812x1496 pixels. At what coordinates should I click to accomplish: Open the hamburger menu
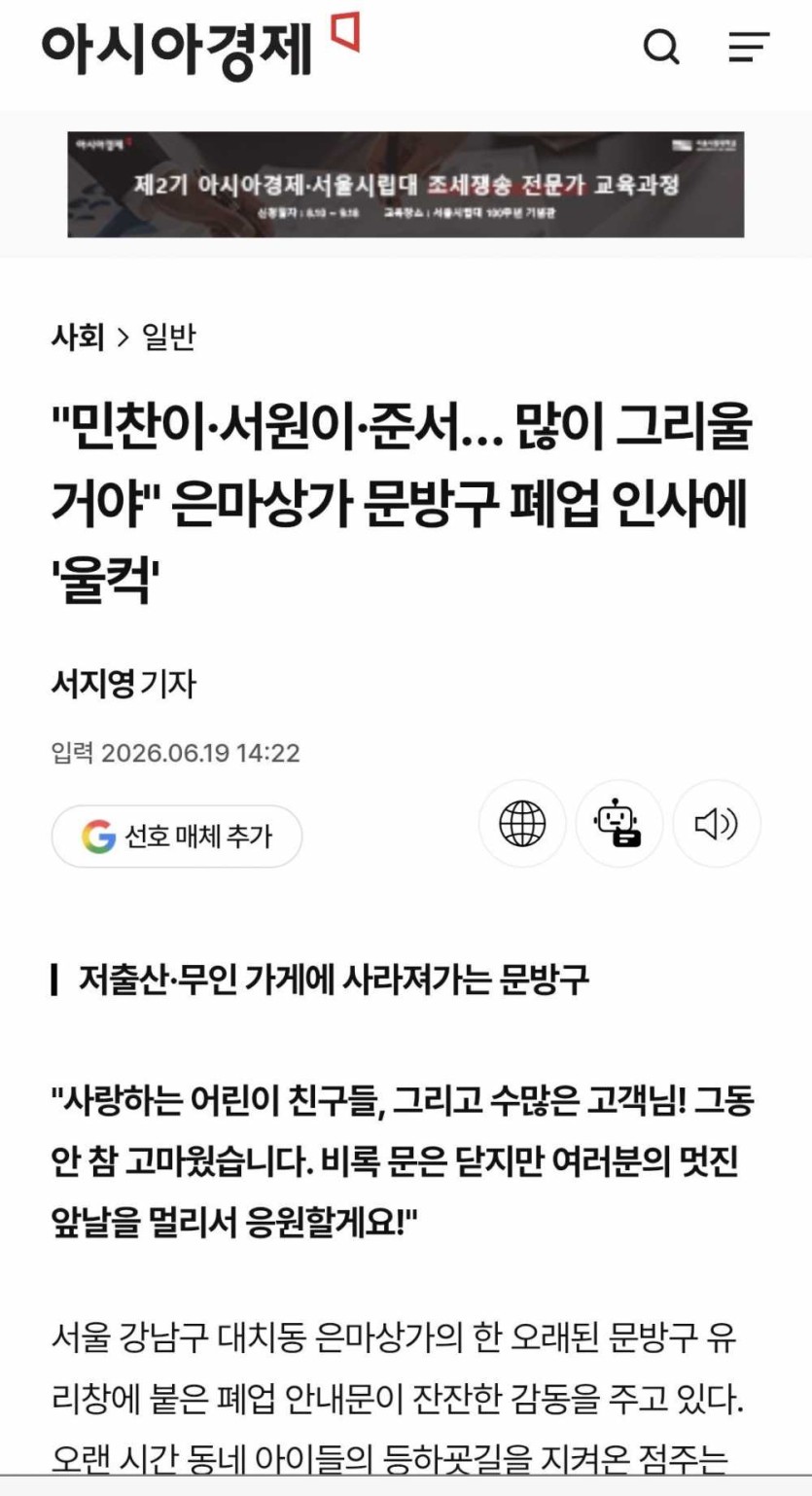pos(749,46)
